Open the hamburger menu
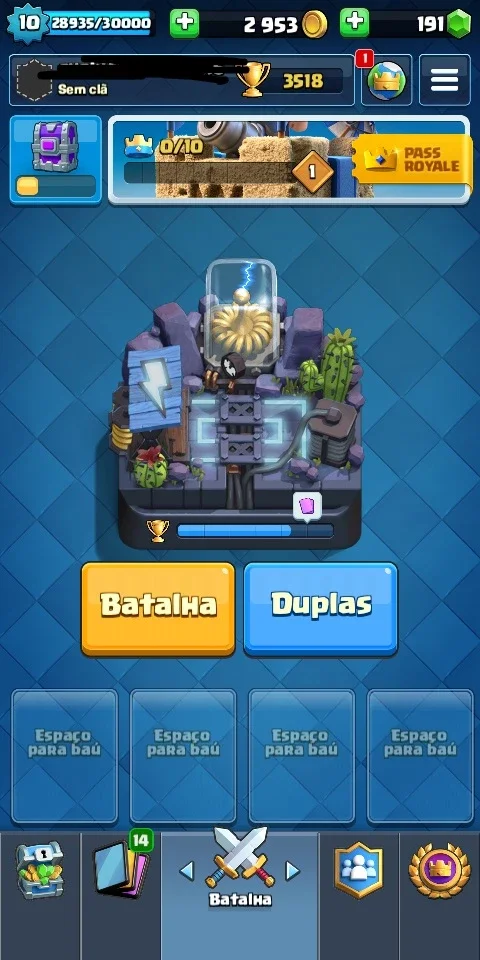 444,80
